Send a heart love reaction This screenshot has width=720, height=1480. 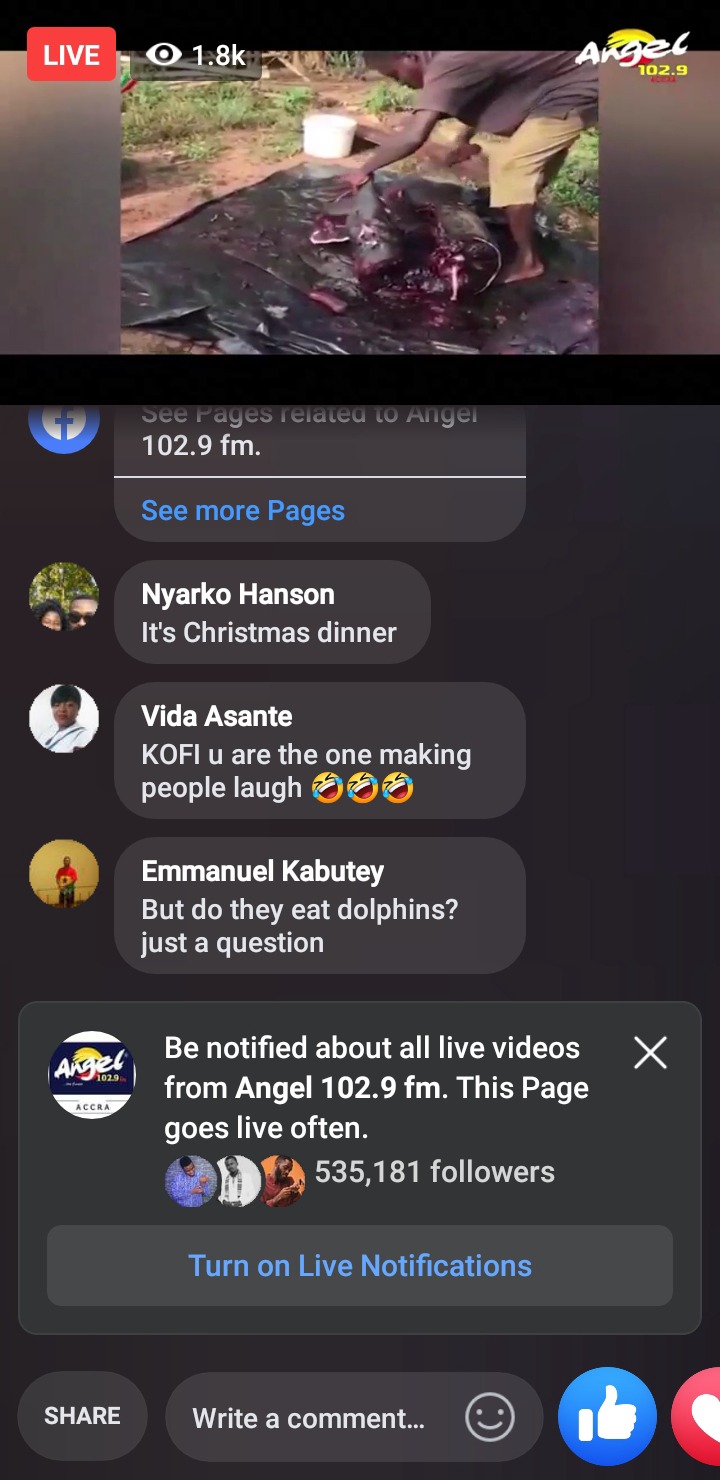coord(702,1418)
